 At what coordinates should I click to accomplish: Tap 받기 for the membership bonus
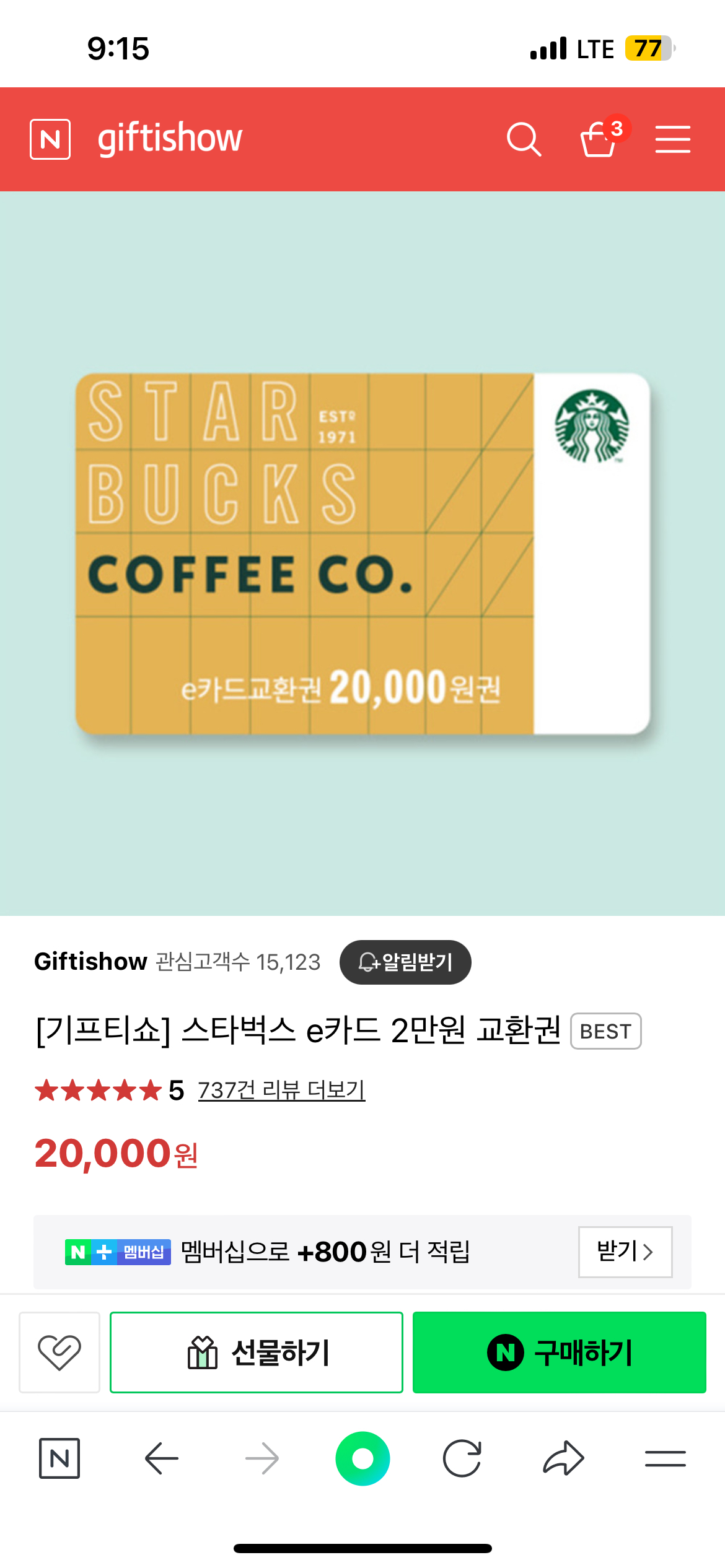[625, 1252]
